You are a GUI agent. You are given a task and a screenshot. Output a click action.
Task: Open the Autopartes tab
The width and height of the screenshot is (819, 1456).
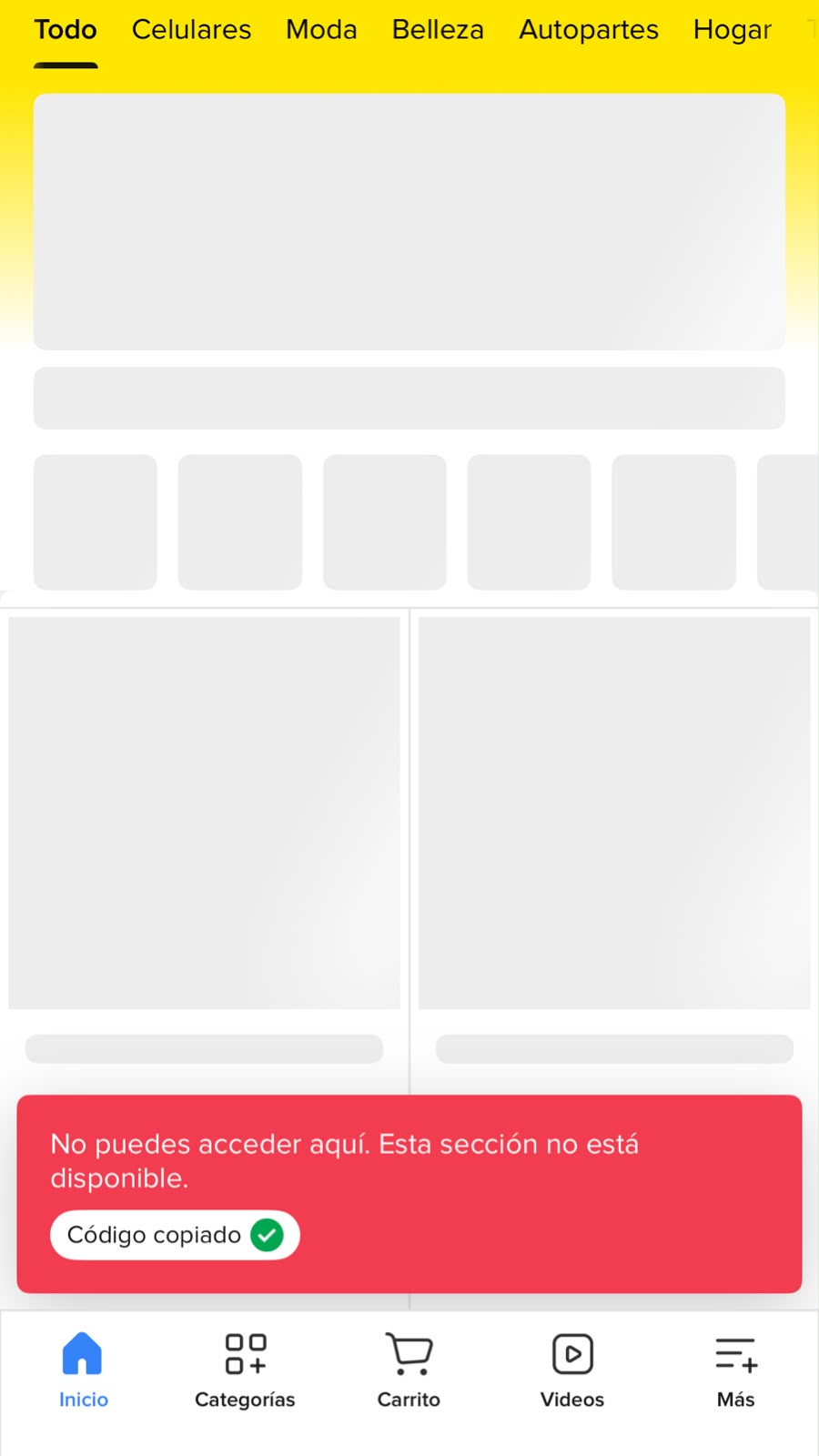tap(589, 30)
